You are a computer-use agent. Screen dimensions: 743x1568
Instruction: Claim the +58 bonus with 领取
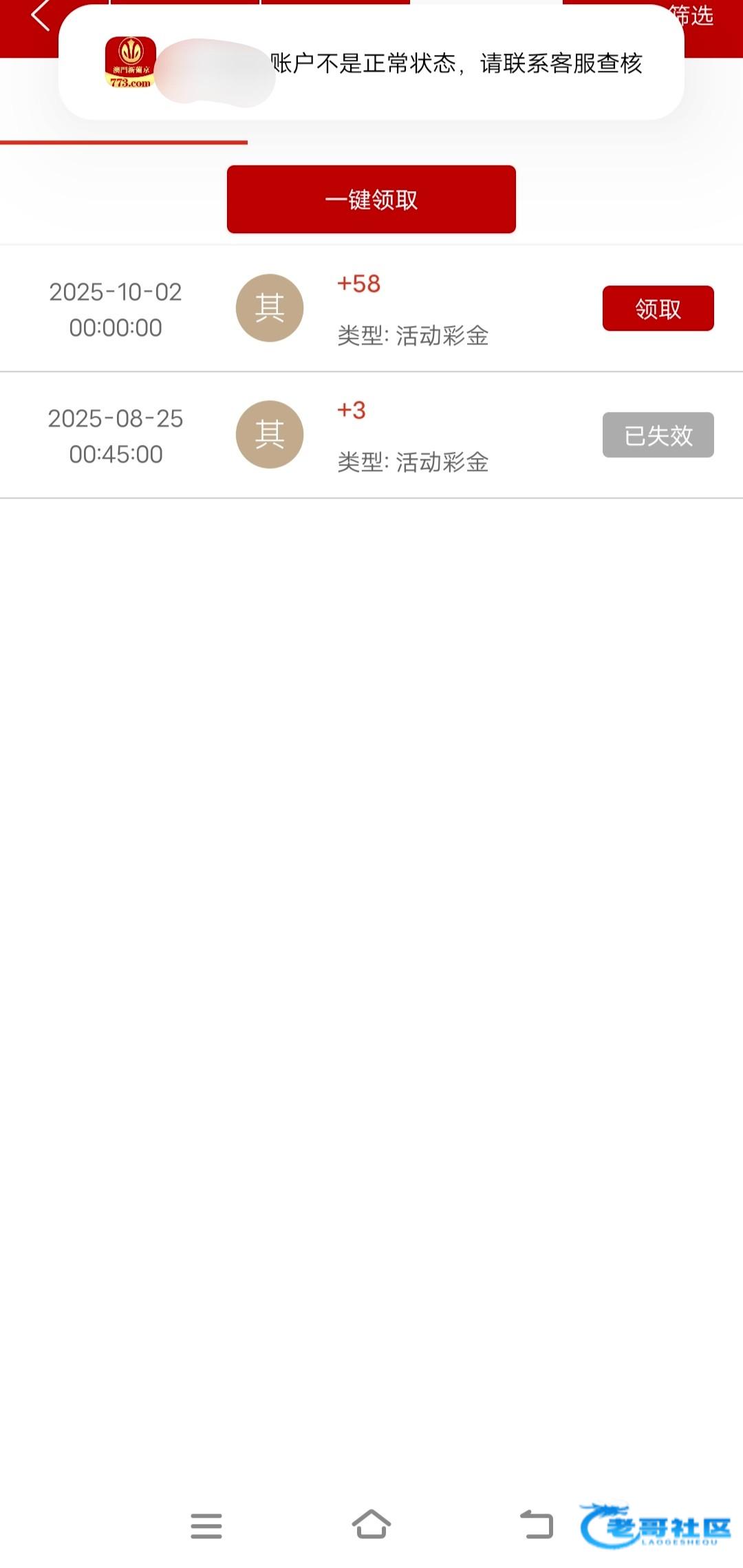tap(658, 309)
